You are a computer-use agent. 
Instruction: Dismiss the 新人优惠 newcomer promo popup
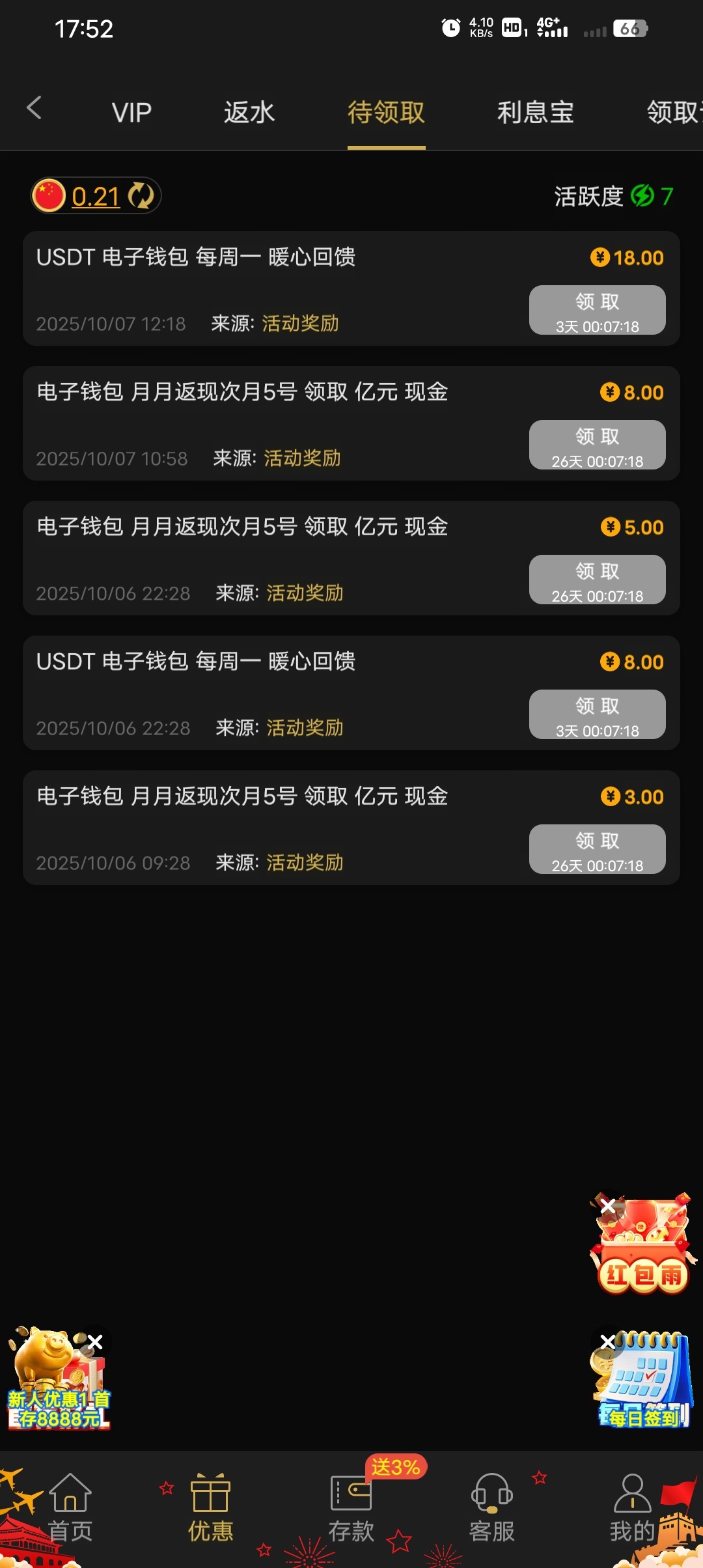click(96, 1341)
